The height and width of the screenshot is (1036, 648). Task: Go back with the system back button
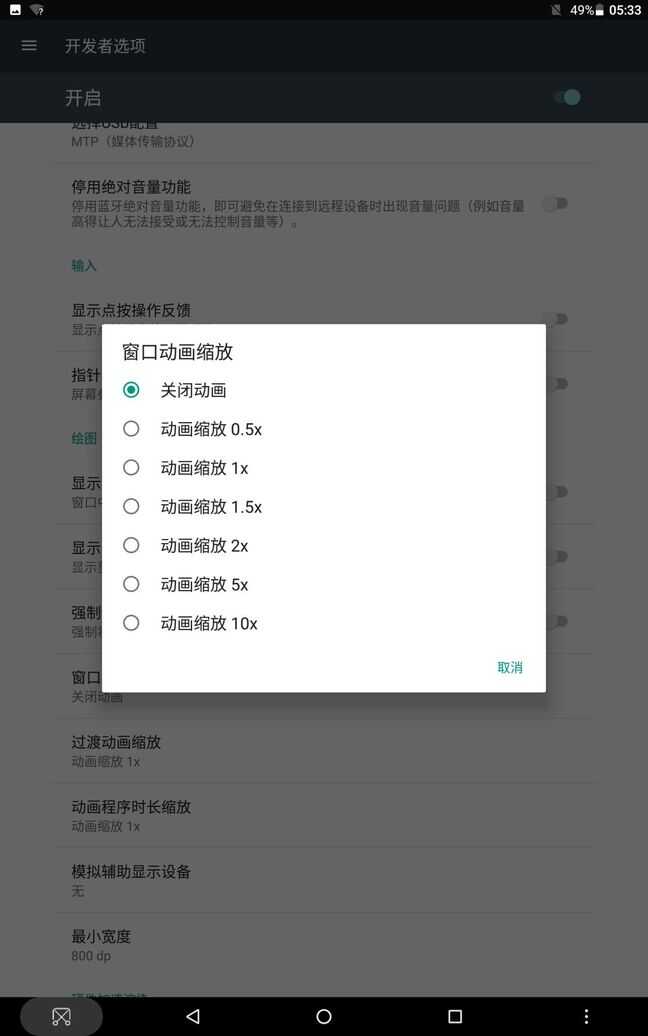(193, 1016)
